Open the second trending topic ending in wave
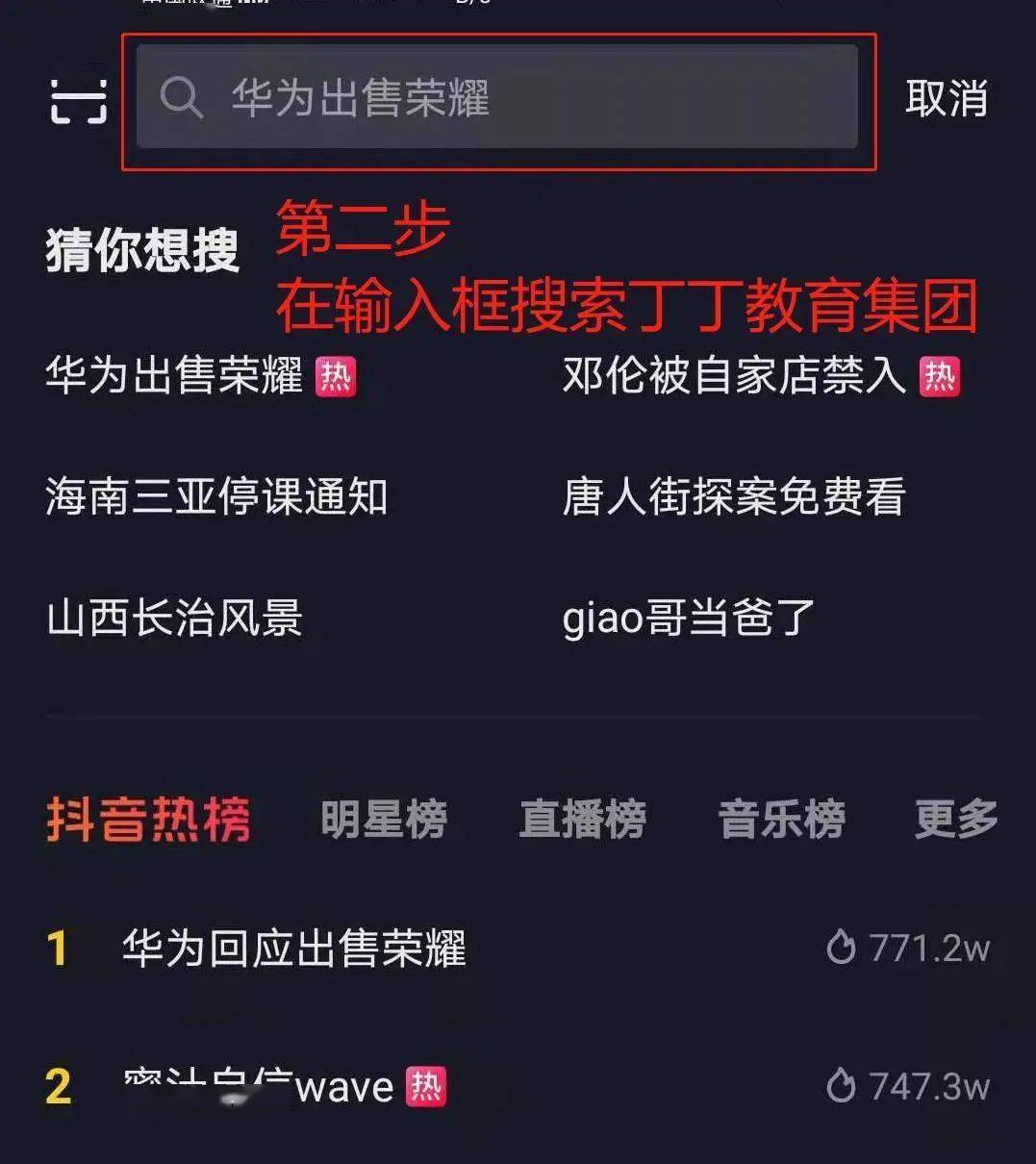Viewport: 1036px width, 1164px height. [260, 1087]
